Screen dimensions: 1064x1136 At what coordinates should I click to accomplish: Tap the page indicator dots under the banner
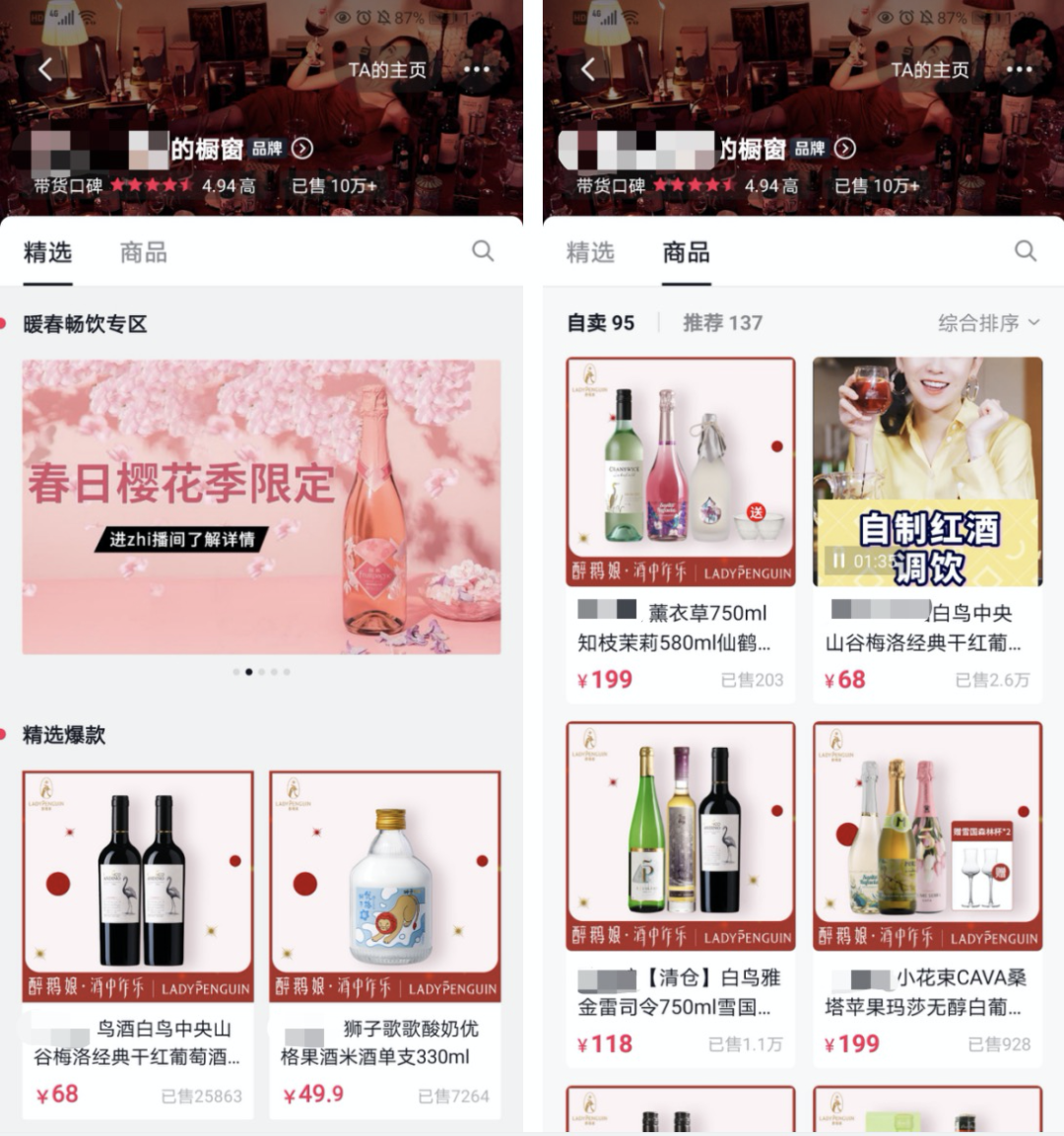coord(261,672)
